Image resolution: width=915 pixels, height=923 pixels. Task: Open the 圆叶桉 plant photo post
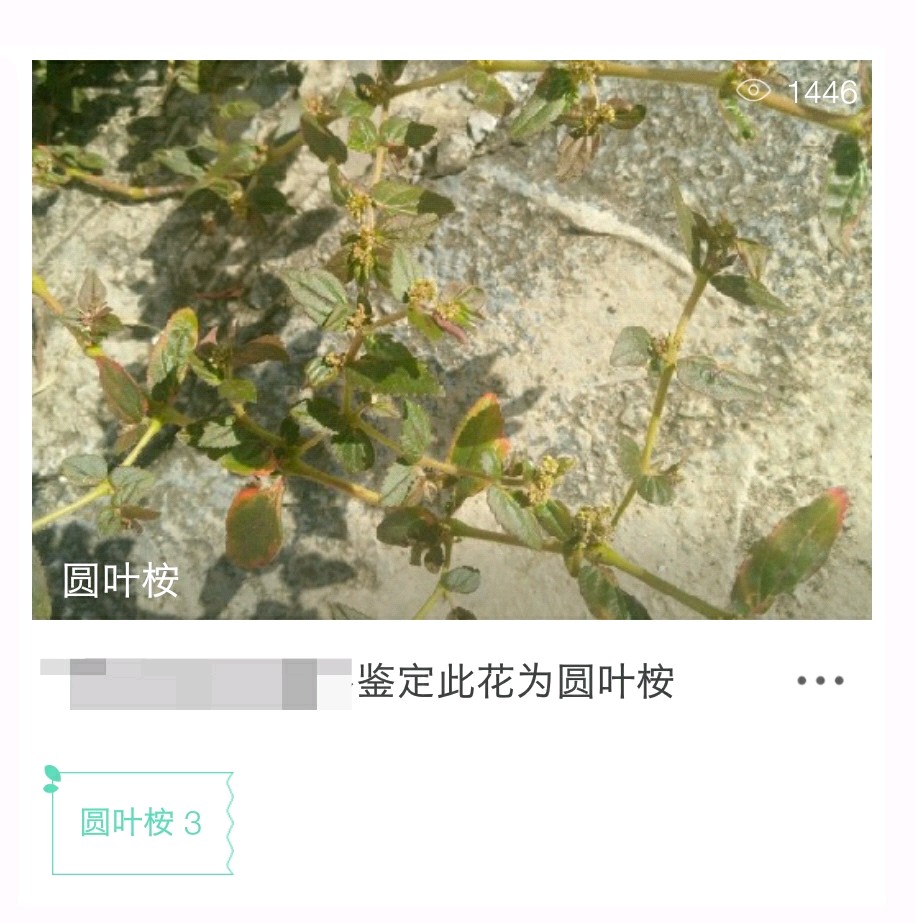[451, 340]
